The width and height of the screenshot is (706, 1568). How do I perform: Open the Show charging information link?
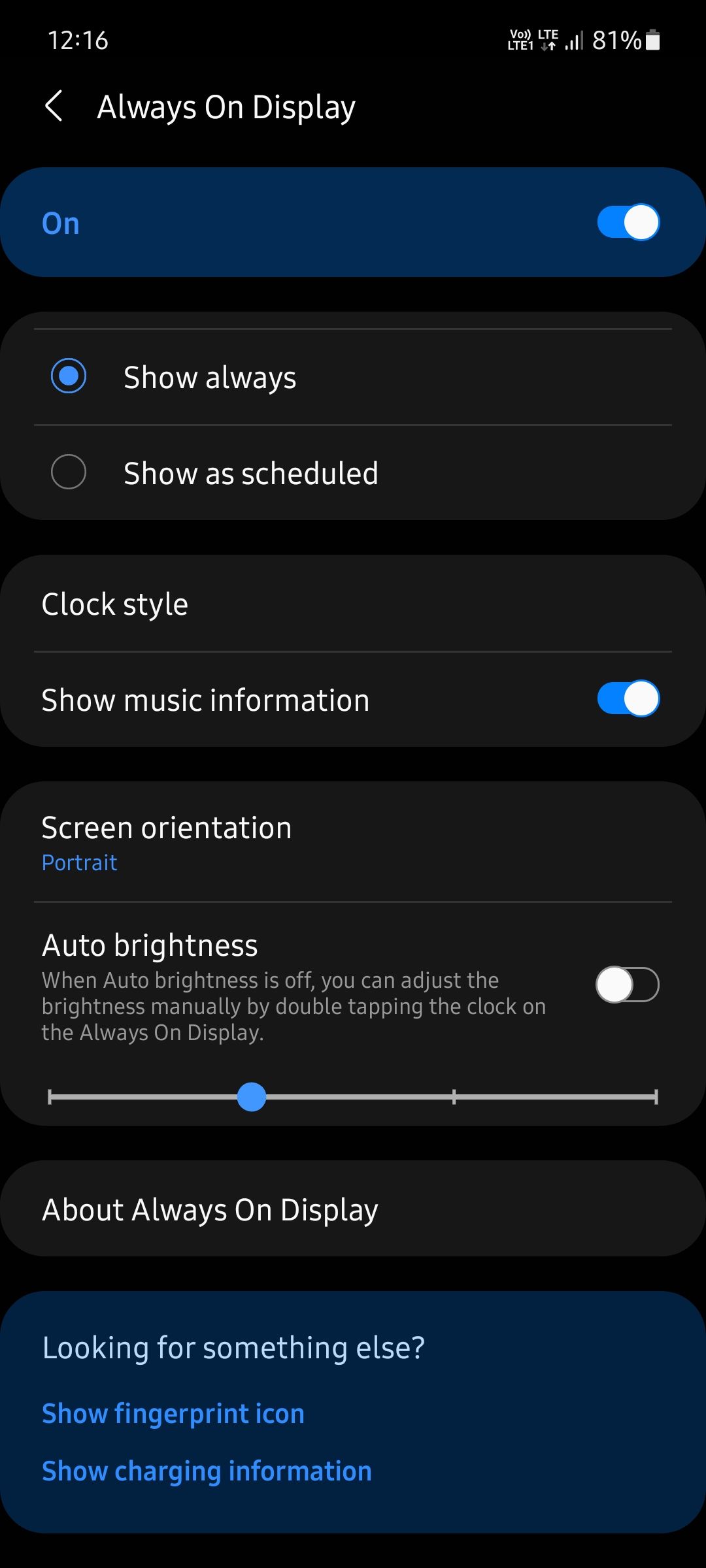click(207, 1471)
